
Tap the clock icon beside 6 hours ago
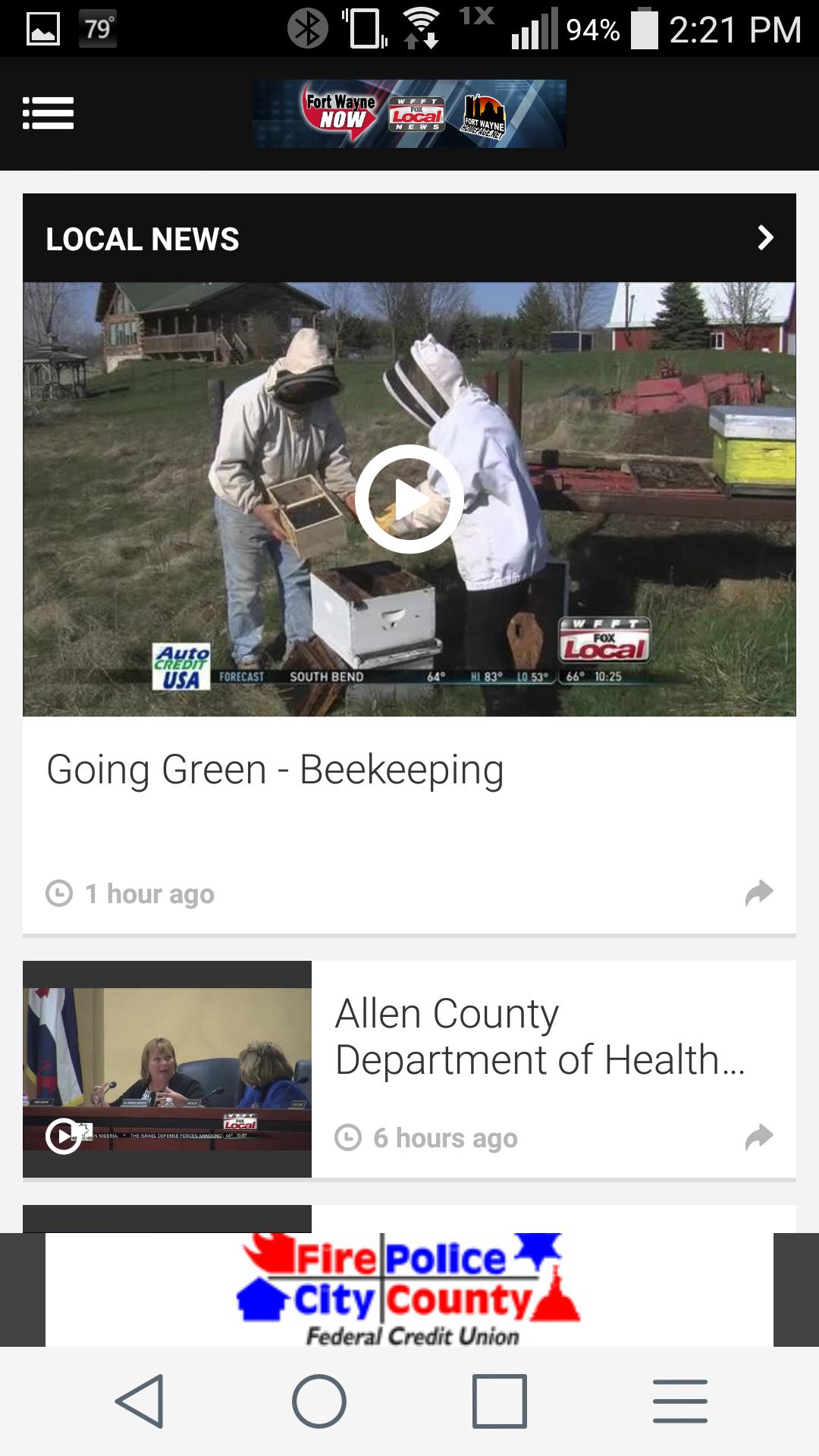tap(350, 1137)
